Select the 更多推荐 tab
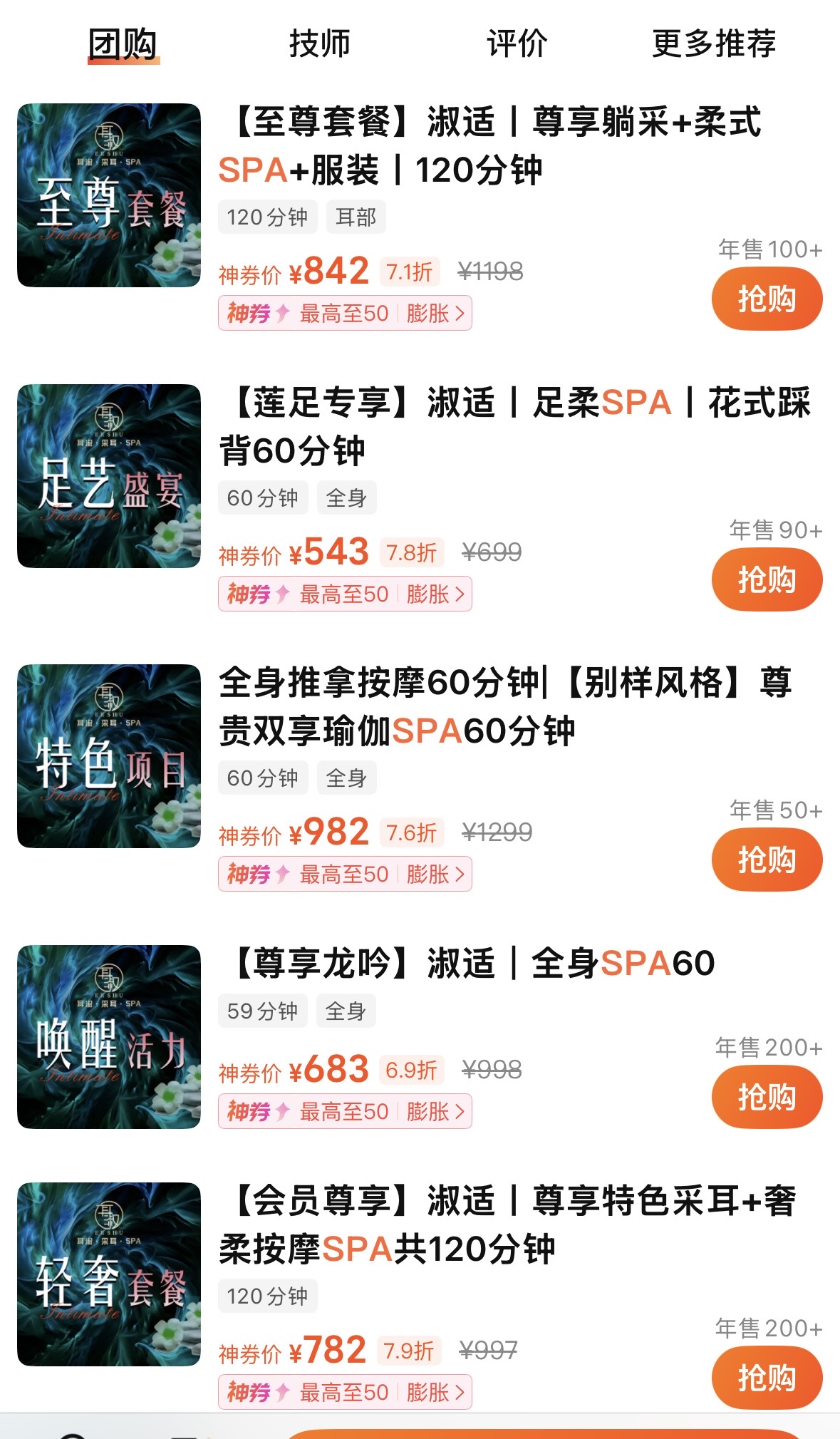 tap(714, 43)
